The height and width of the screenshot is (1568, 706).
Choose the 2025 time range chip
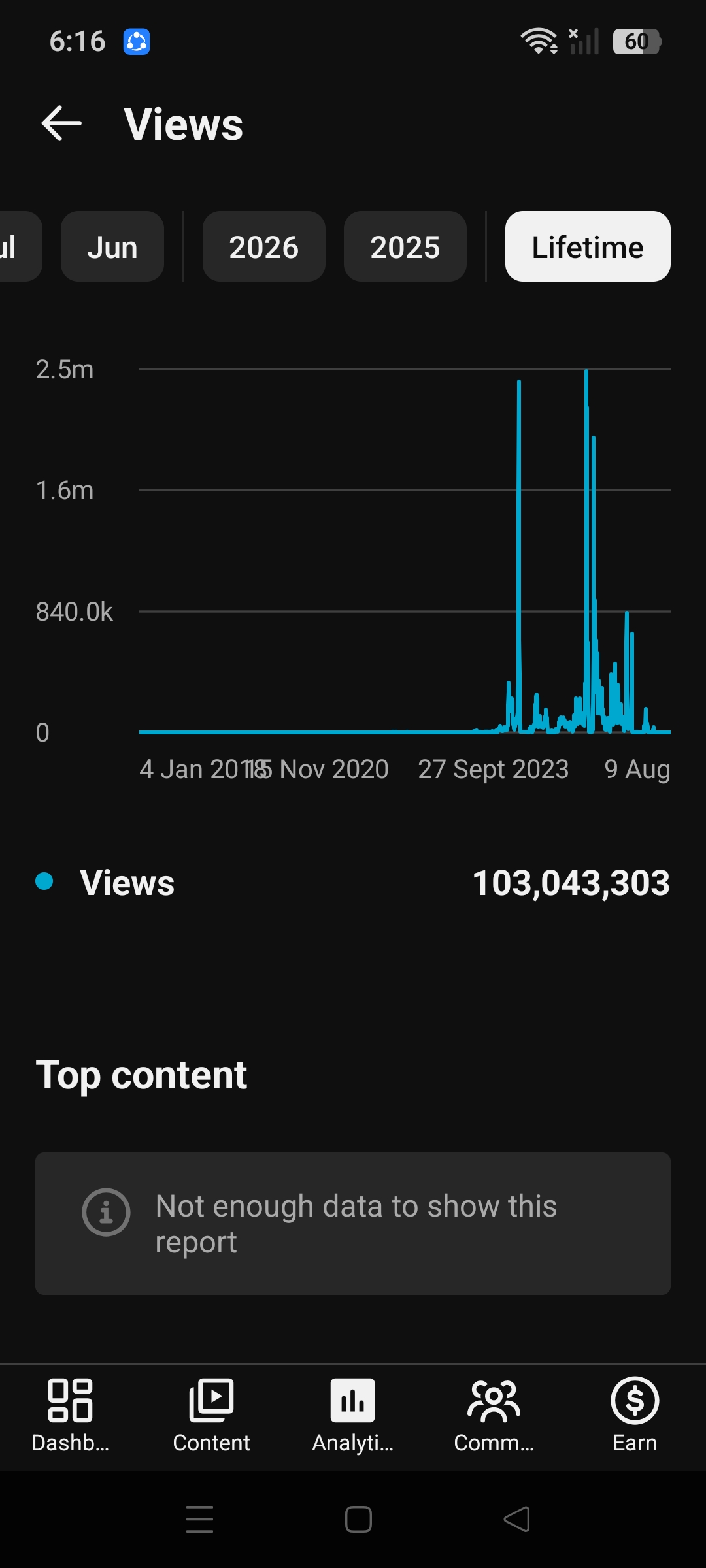click(x=405, y=247)
